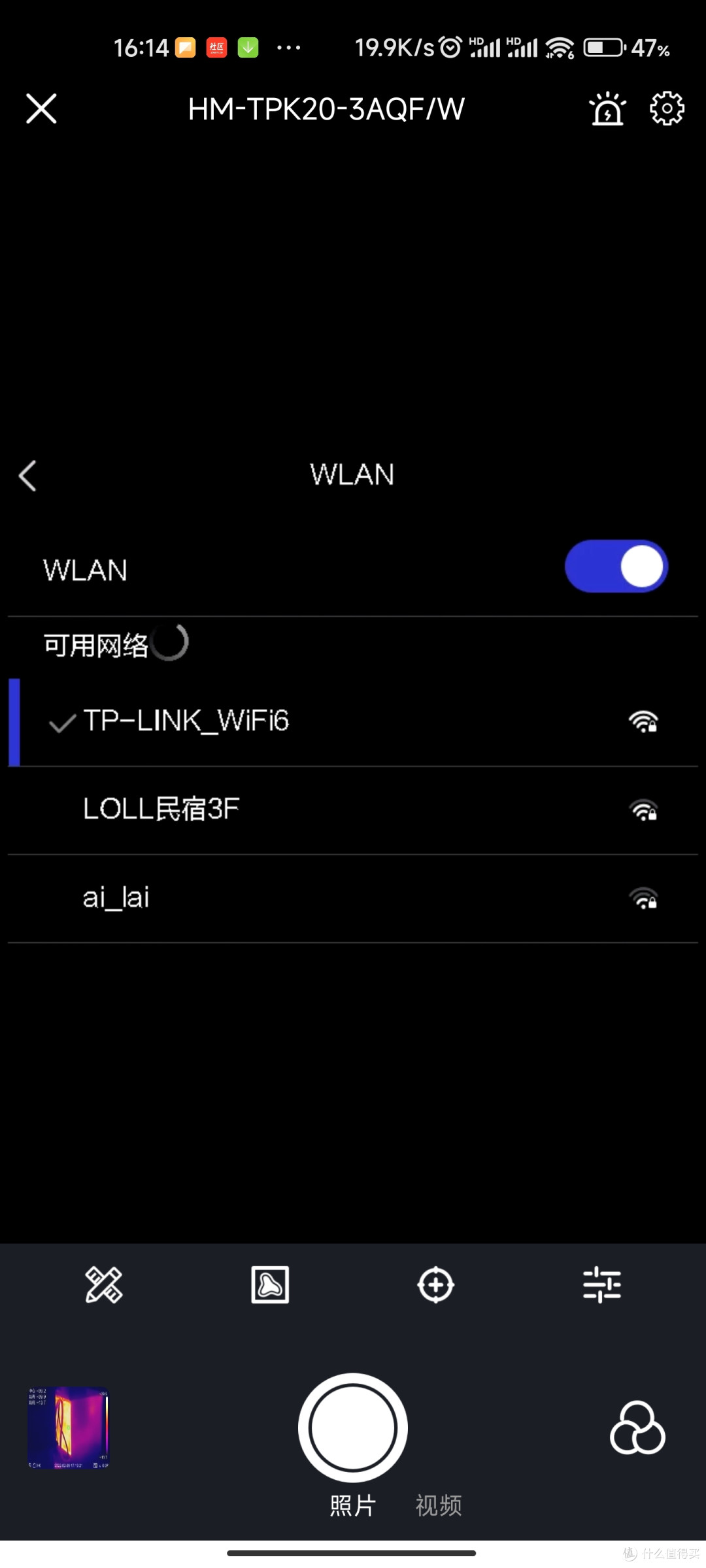Open the settings gear

(667, 108)
